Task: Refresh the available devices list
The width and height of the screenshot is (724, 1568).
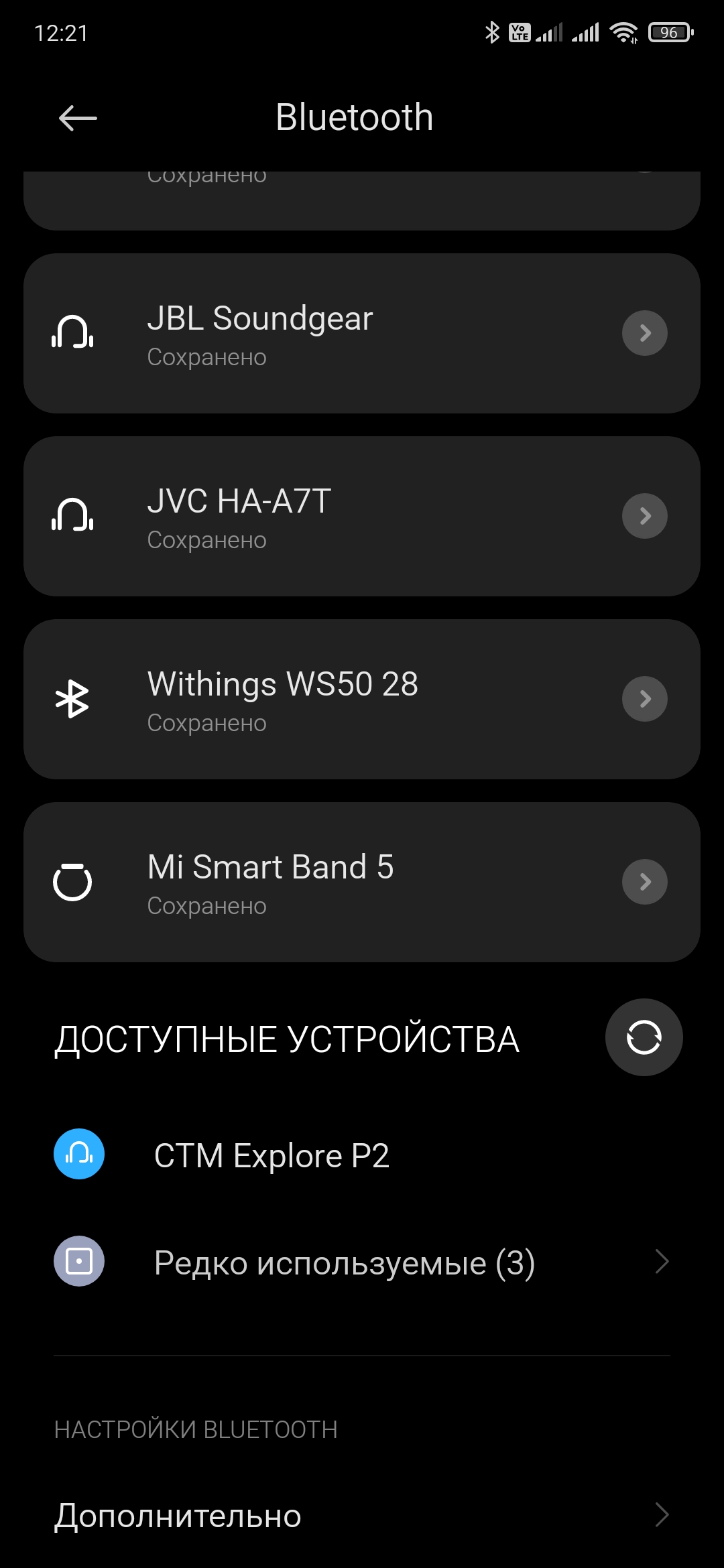Action: click(x=644, y=1037)
